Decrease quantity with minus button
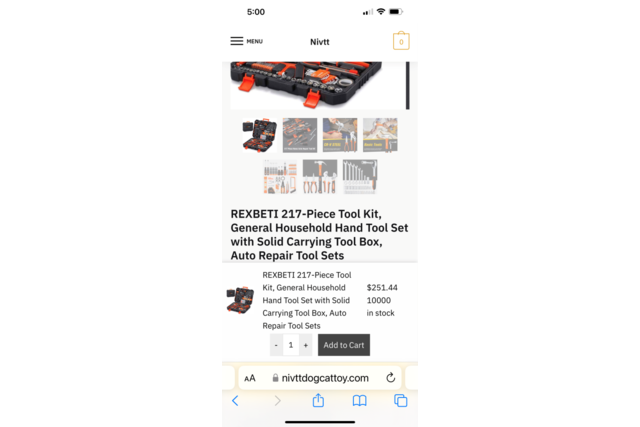The width and height of the screenshot is (640, 427). (276, 345)
